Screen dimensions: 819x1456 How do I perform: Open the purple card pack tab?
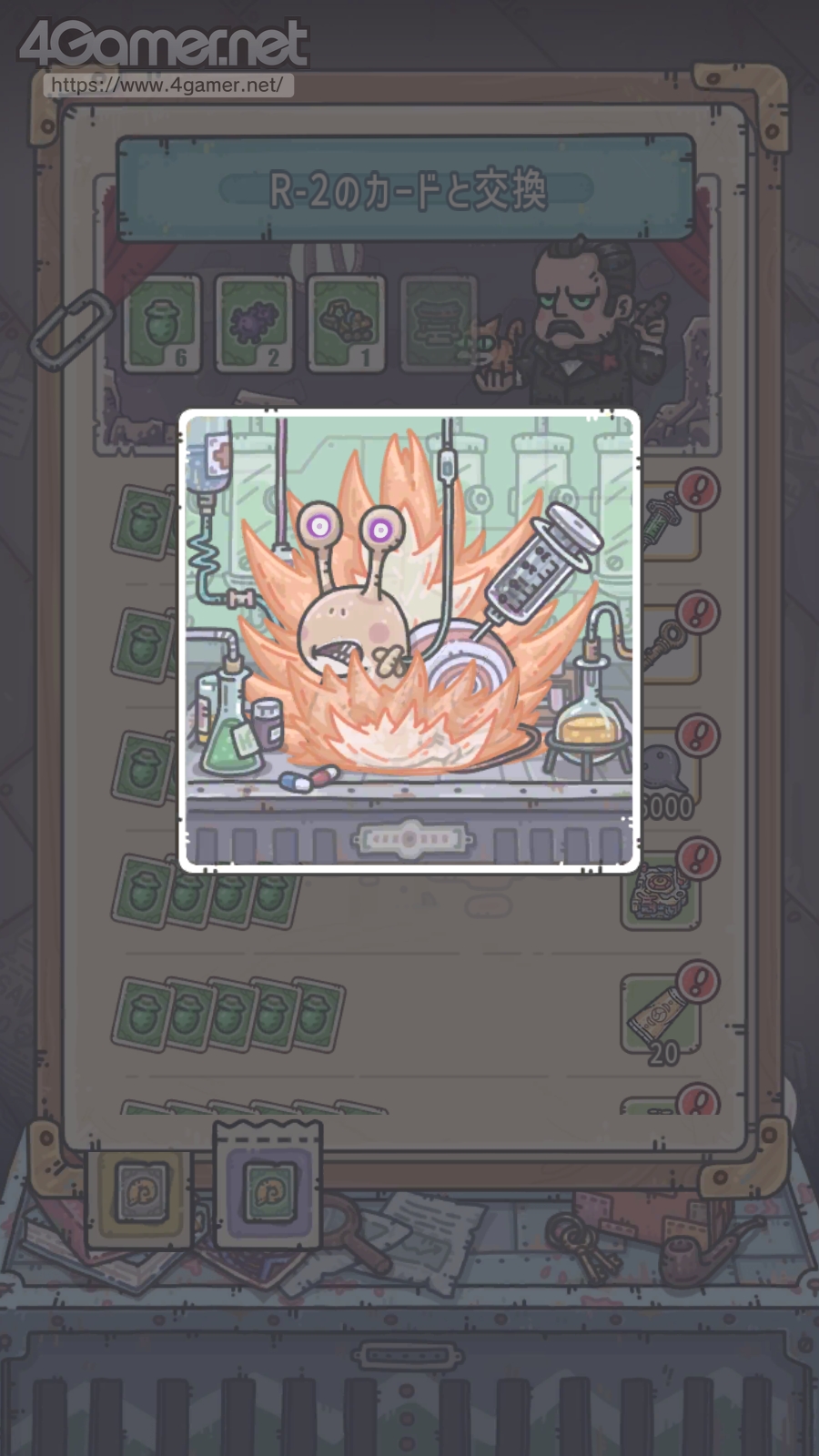pyautogui.click(x=268, y=1186)
